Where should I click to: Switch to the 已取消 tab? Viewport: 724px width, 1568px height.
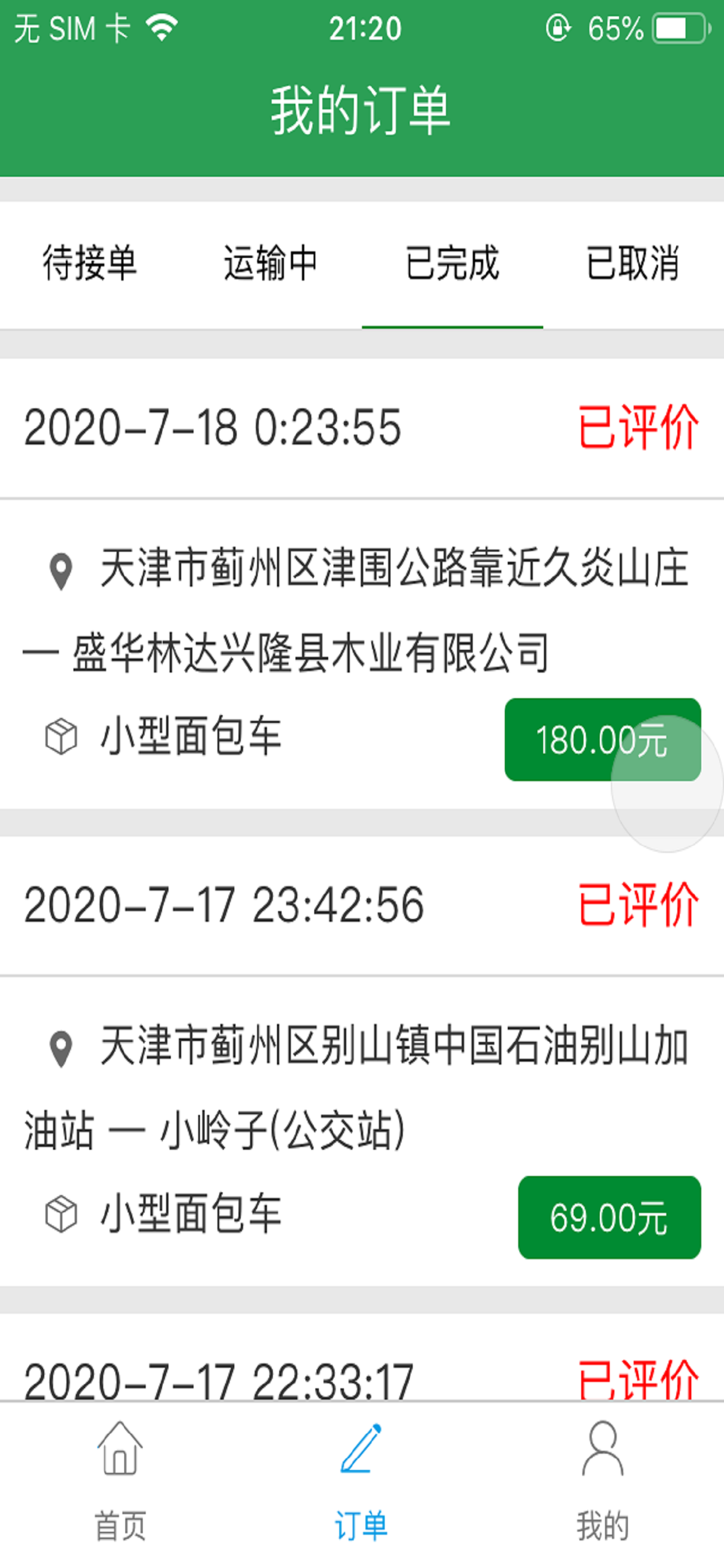tap(632, 264)
